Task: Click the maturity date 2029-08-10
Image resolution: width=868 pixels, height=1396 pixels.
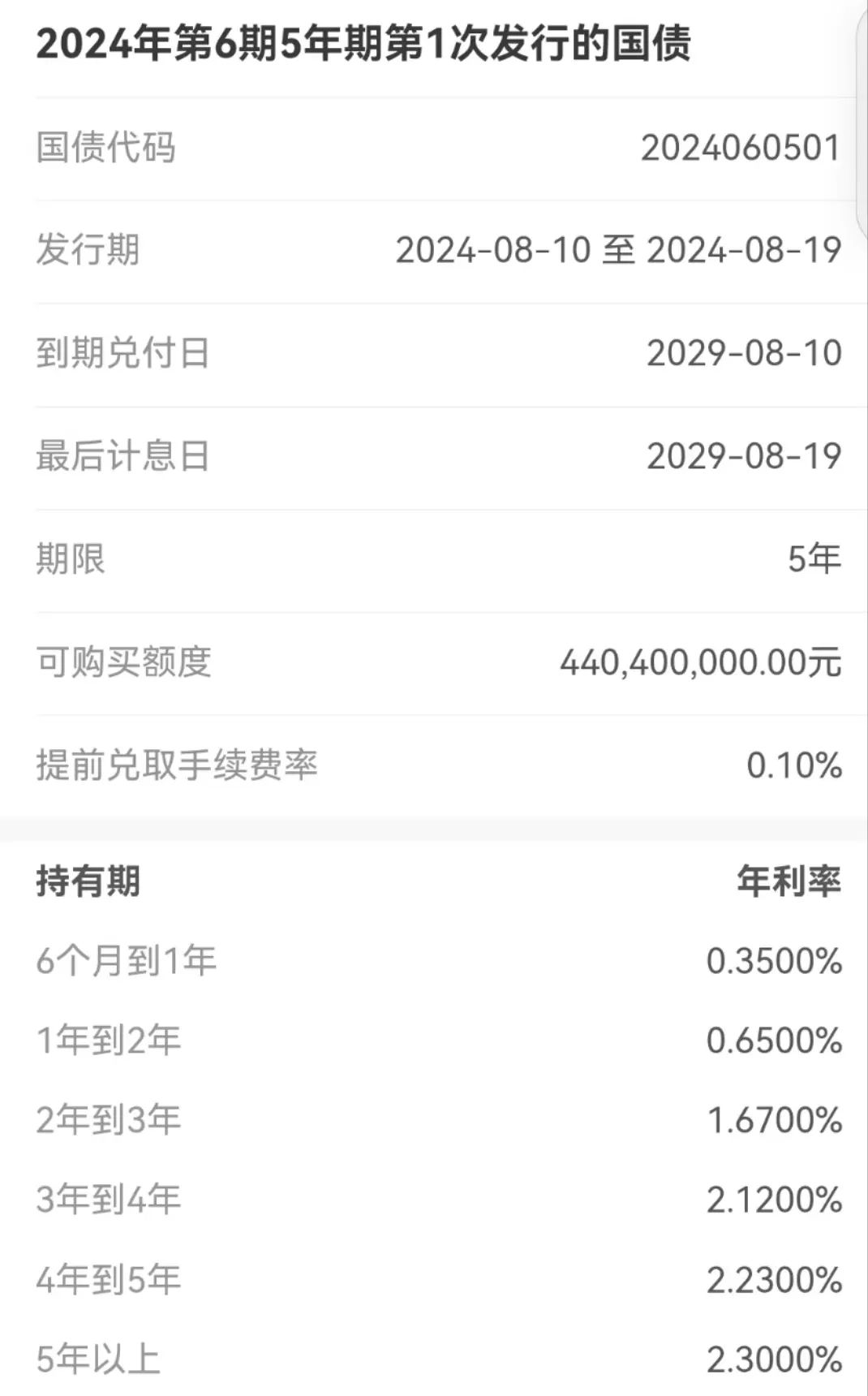Action: (x=742, y=352)
